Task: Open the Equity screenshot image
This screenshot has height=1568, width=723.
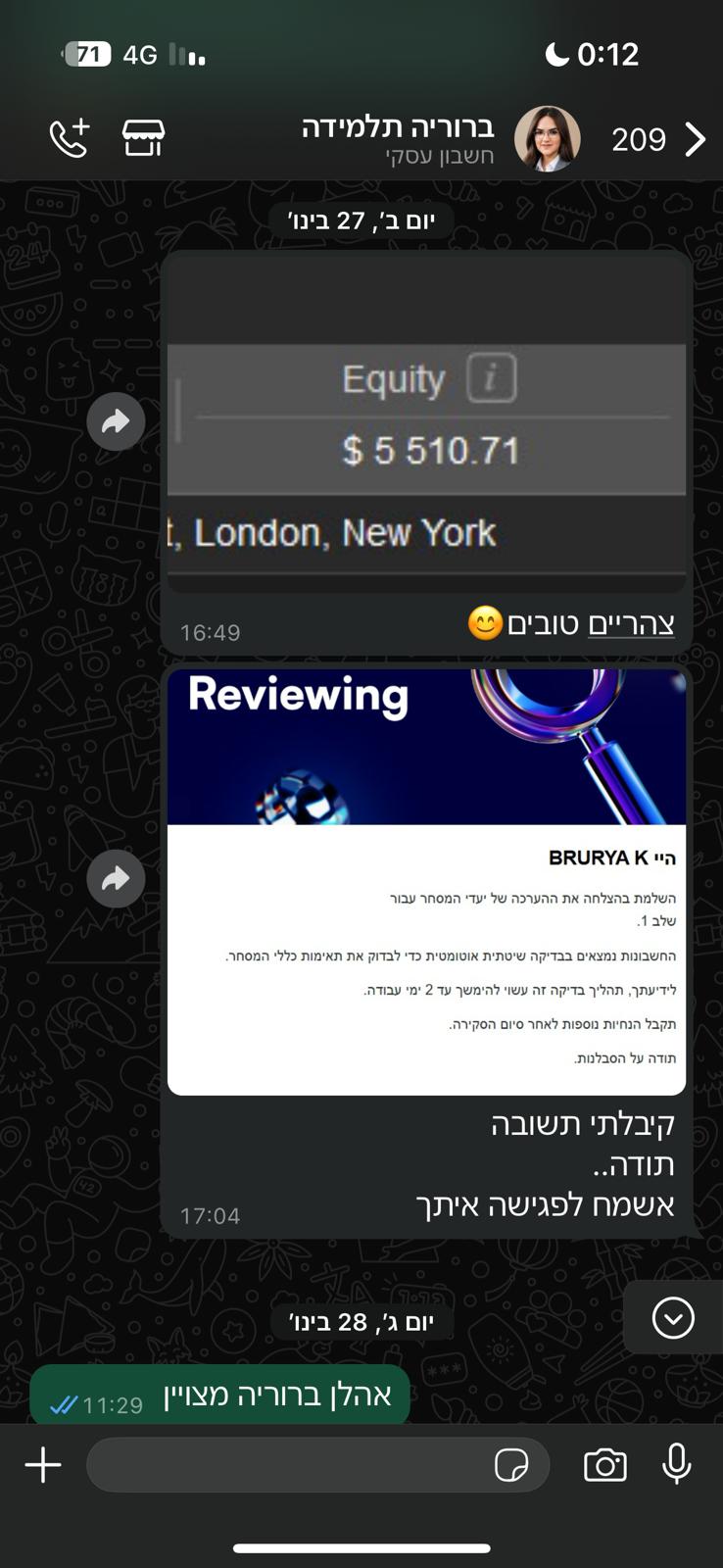Action: coord(426,421)
